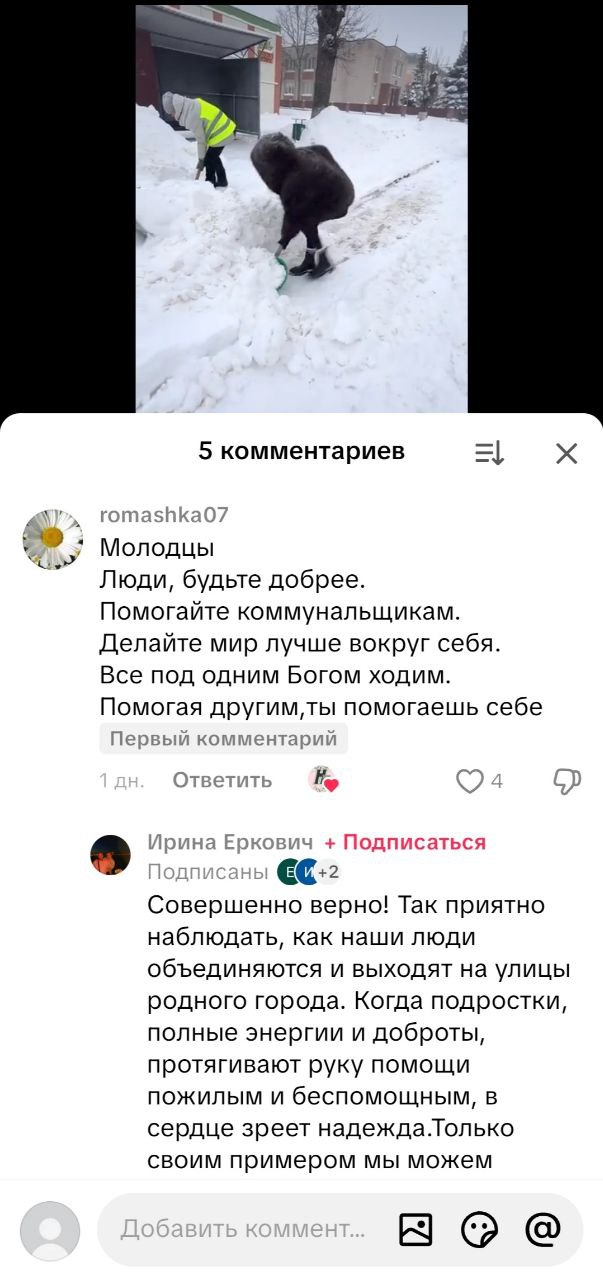603x1280 pixels.
Task: Tap the snow-shoveling video above the comments
Action: (x=301, y=208)
